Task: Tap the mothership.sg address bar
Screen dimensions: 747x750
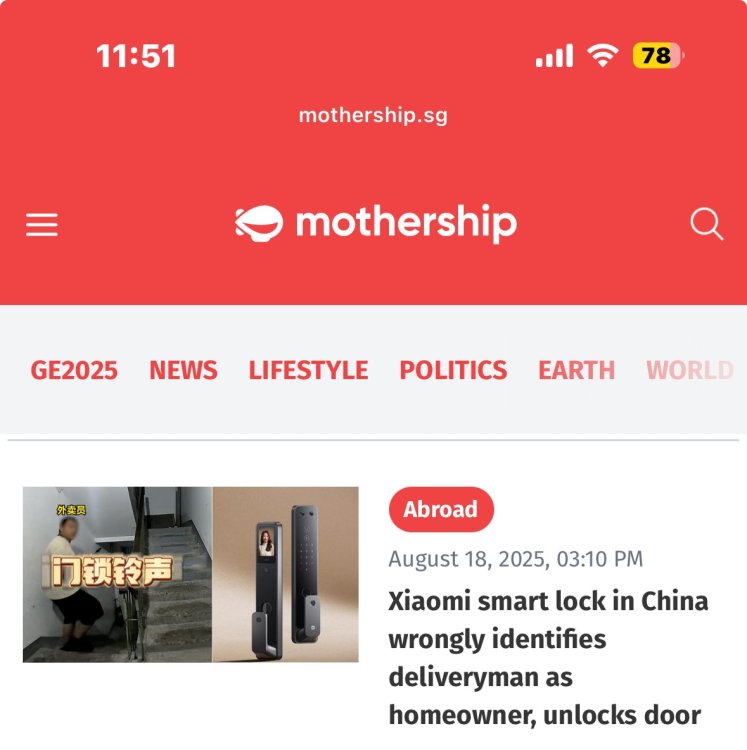Action: coord(373,115)
